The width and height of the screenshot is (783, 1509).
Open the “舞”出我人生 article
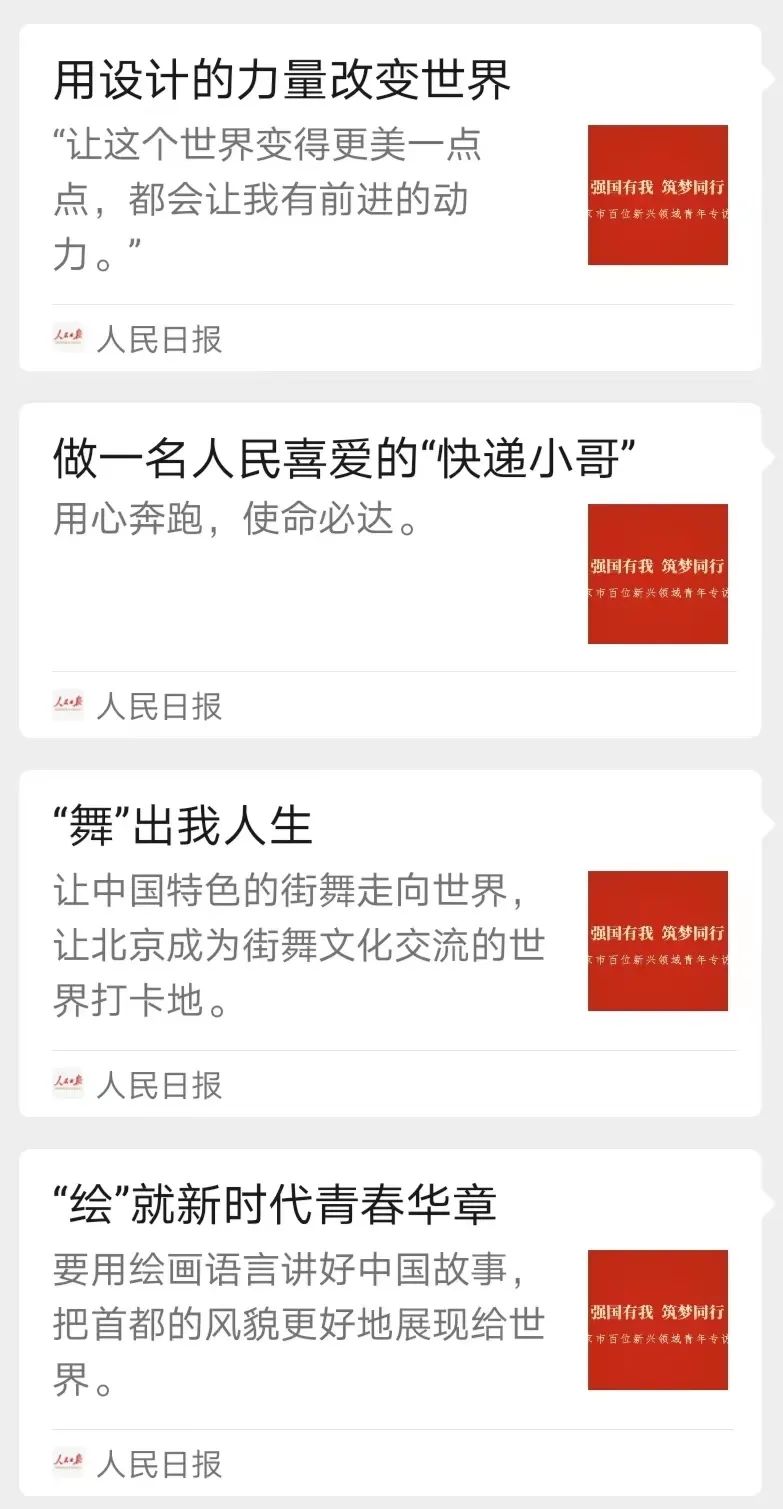(x=183, y=826)
